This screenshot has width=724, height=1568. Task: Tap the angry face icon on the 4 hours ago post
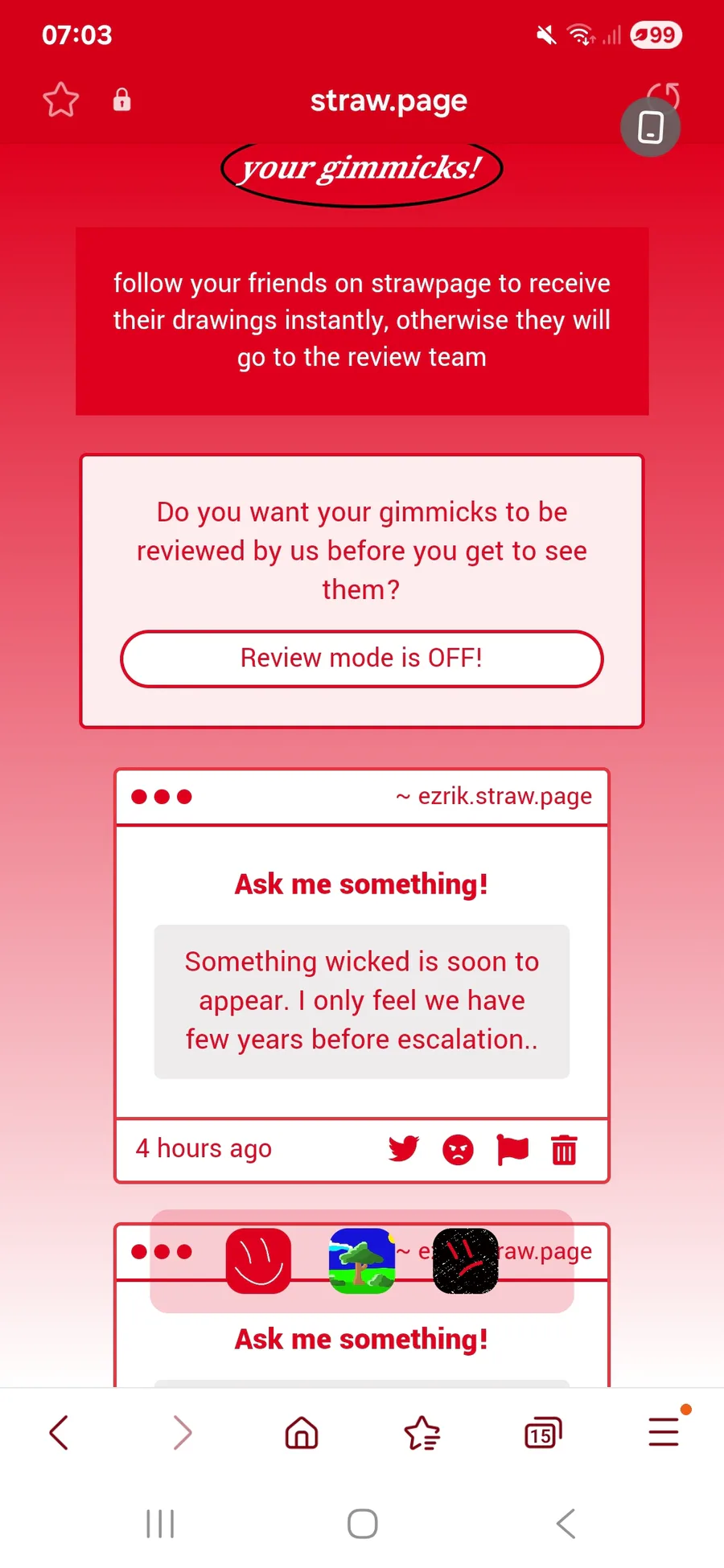pyautogui.click(x=458, y=1150)
